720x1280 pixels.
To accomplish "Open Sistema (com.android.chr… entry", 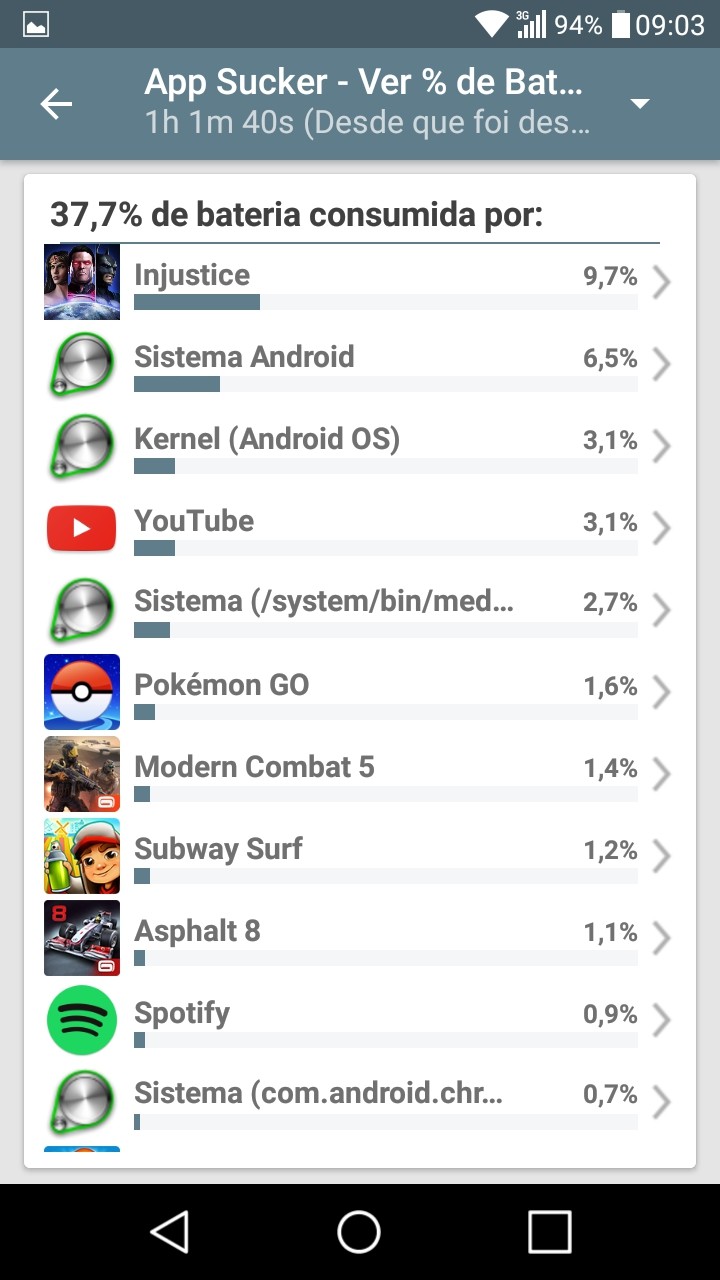I will pos(360,1102).
